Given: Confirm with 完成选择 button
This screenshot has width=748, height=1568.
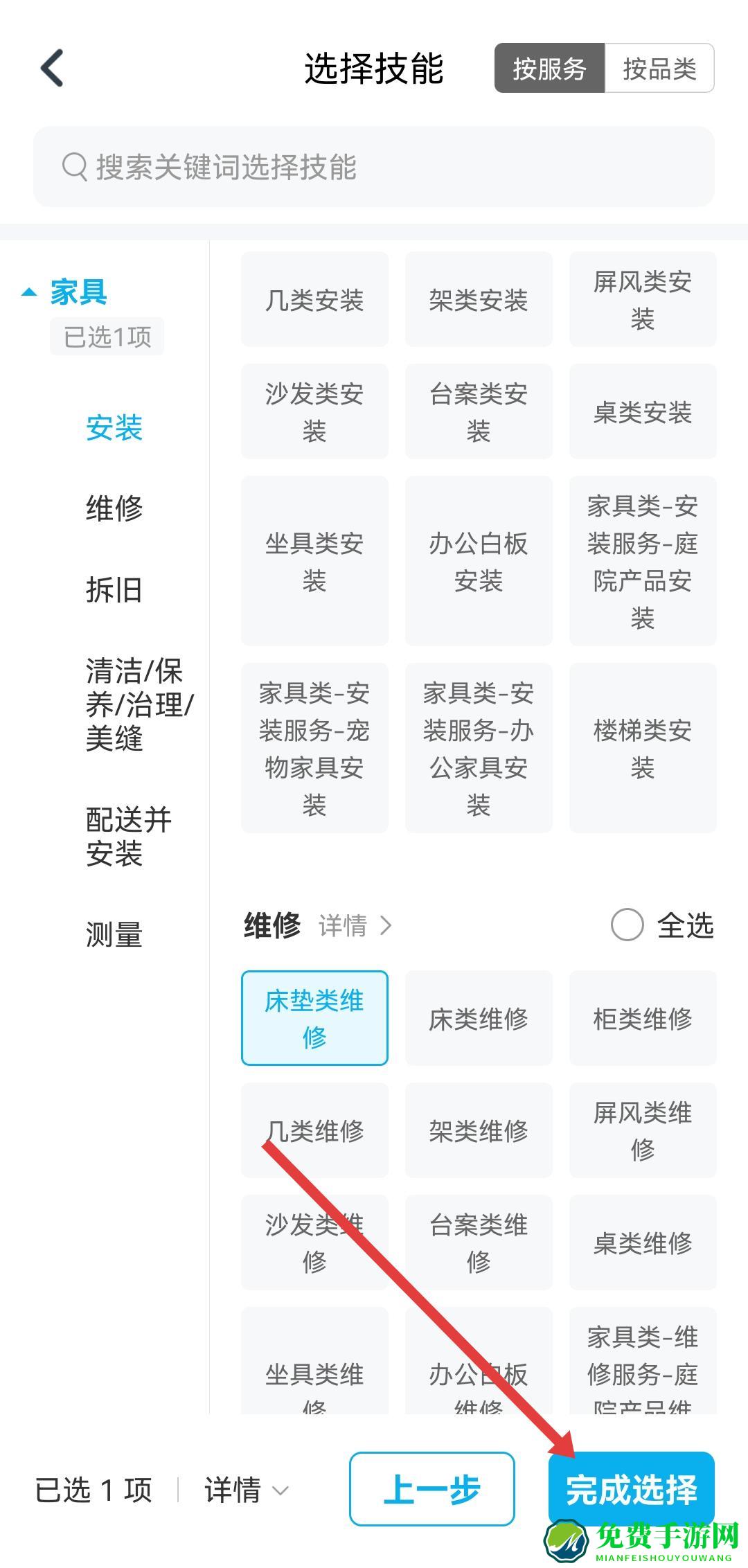Looking at the screenshot, I should pos(631,1489).
